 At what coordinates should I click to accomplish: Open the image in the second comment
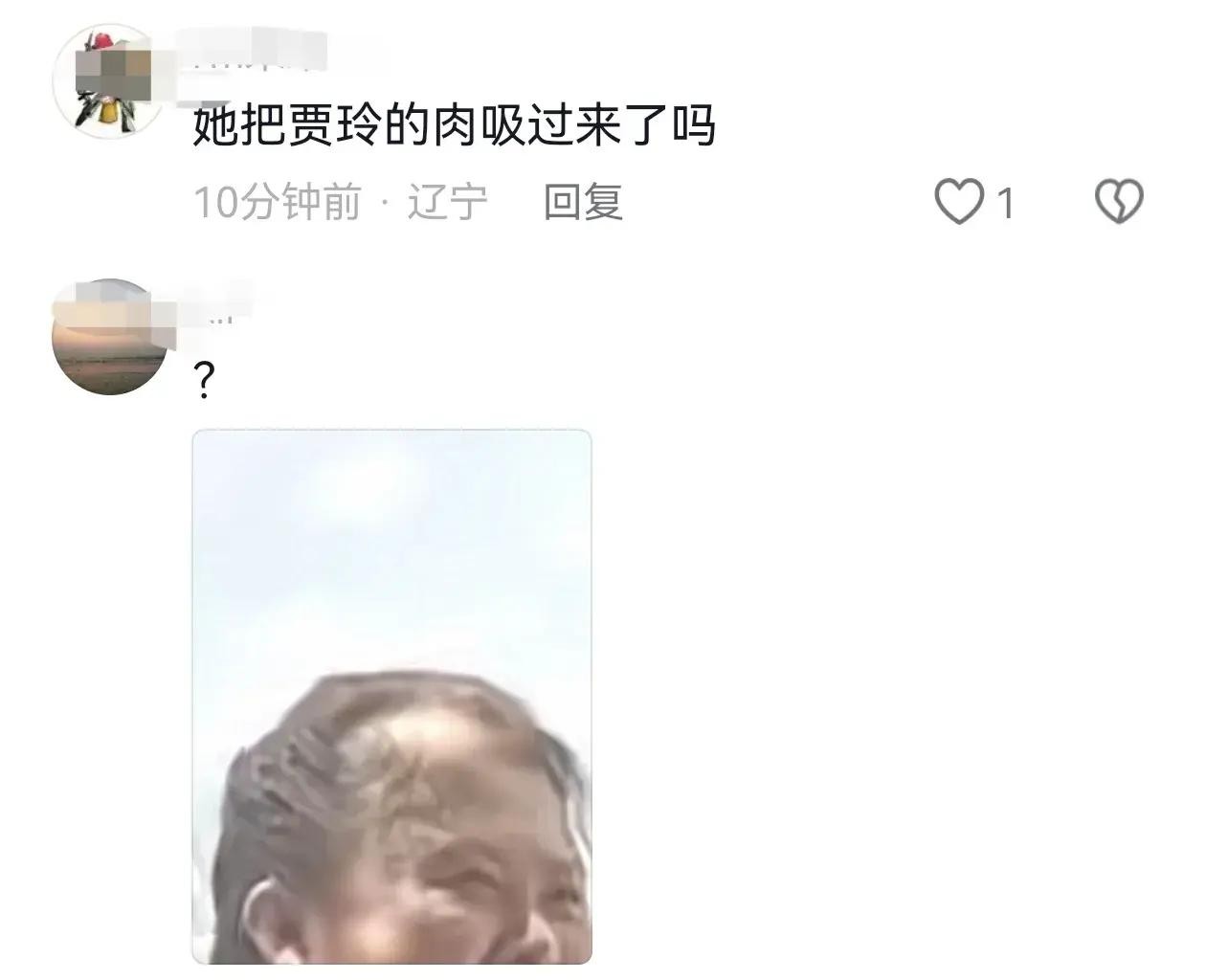(391, 696)
